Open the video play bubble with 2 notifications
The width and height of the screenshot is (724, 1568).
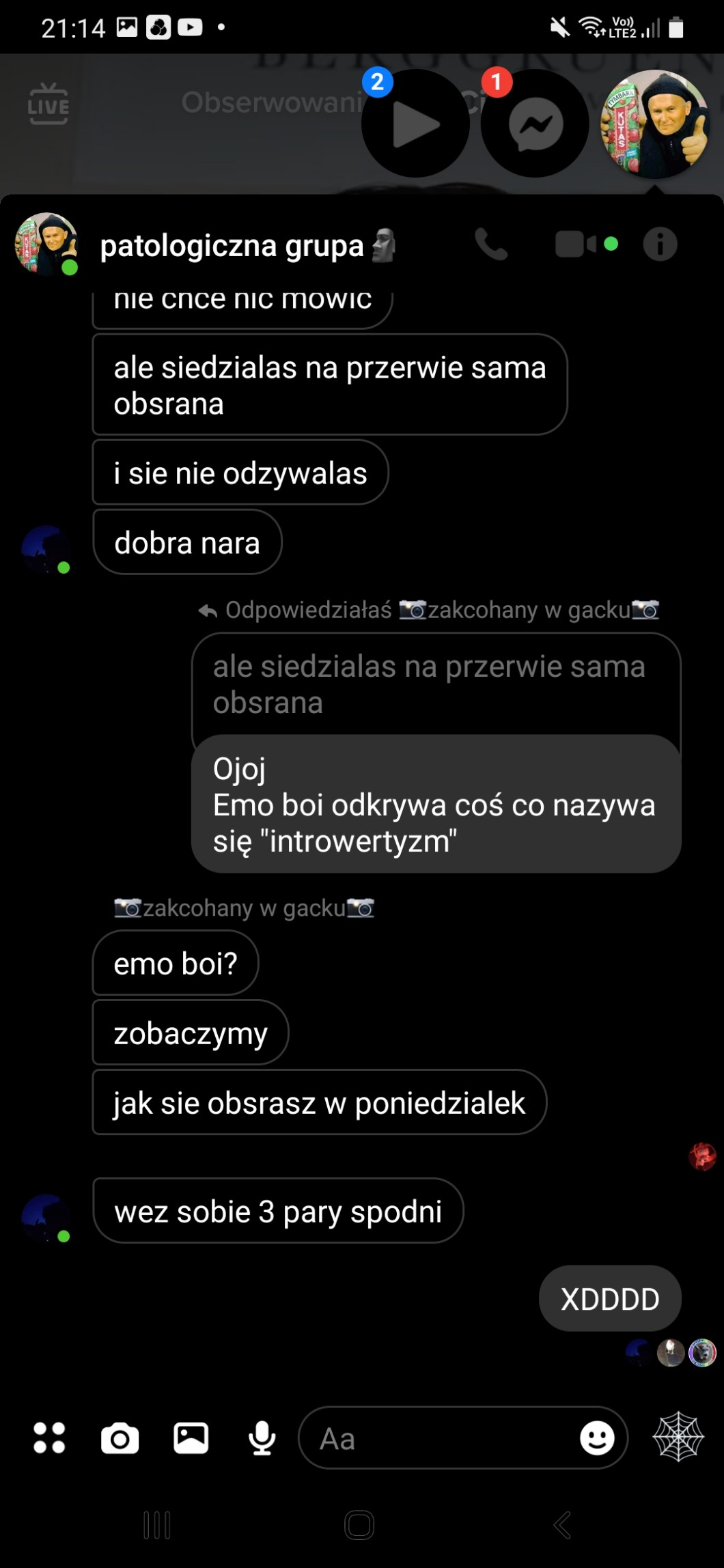tap(415, 124)
